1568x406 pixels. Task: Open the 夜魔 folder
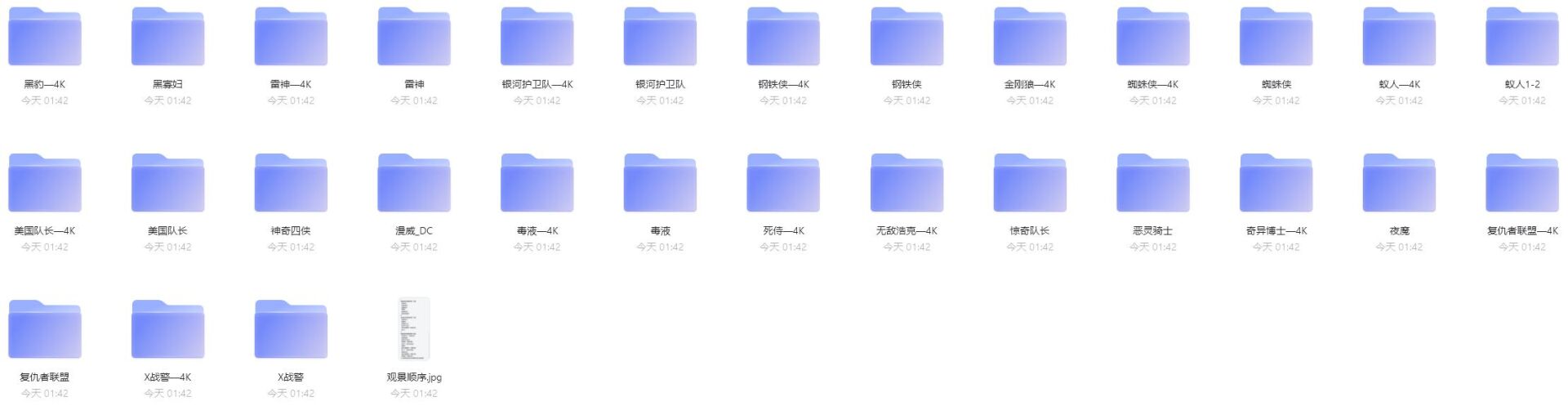pyautogui.click(x=1399, y=184)
